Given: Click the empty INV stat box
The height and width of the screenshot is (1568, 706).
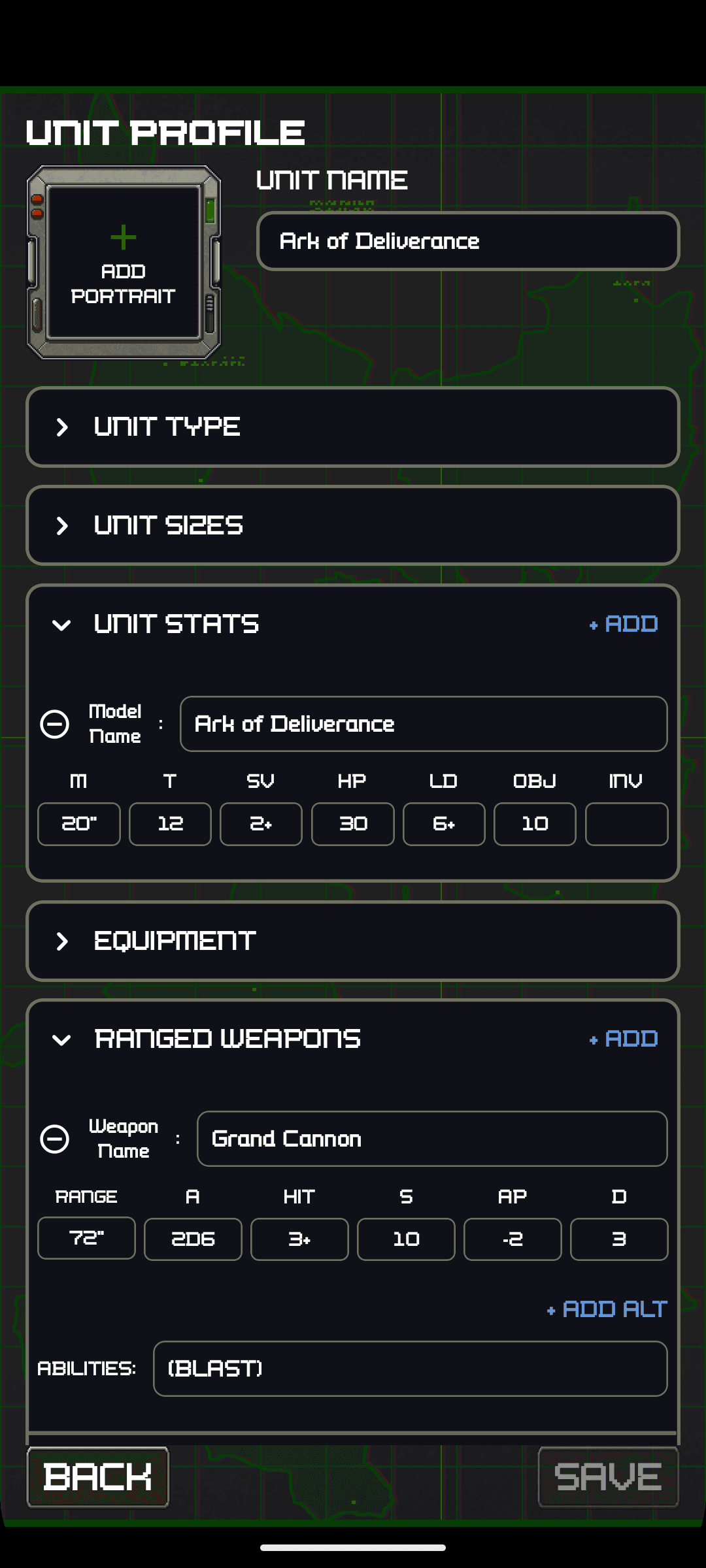Looking at the screenshot, I should tap(626, 824).
